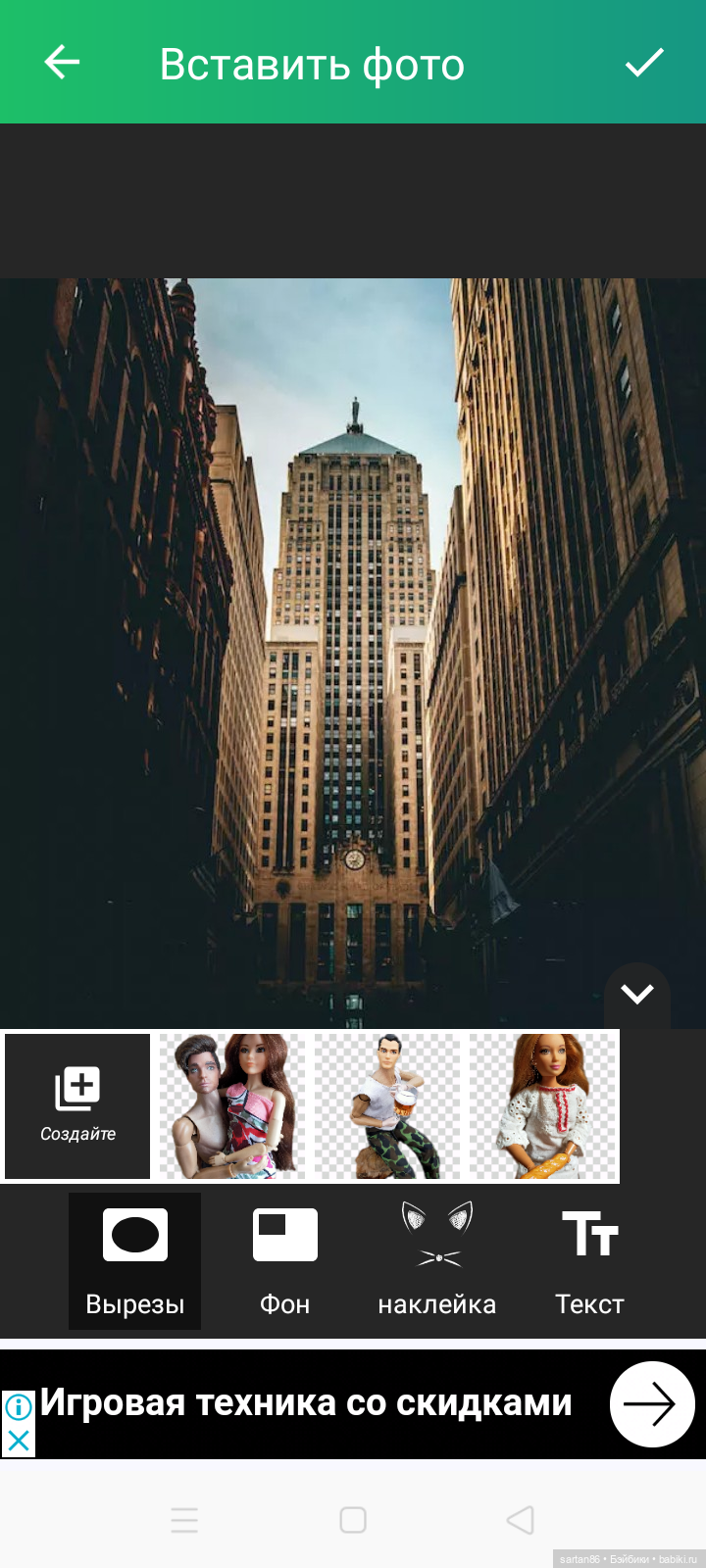
Task: Collapse the cutouts panel with the chevron
Action: tap(637, 995)
